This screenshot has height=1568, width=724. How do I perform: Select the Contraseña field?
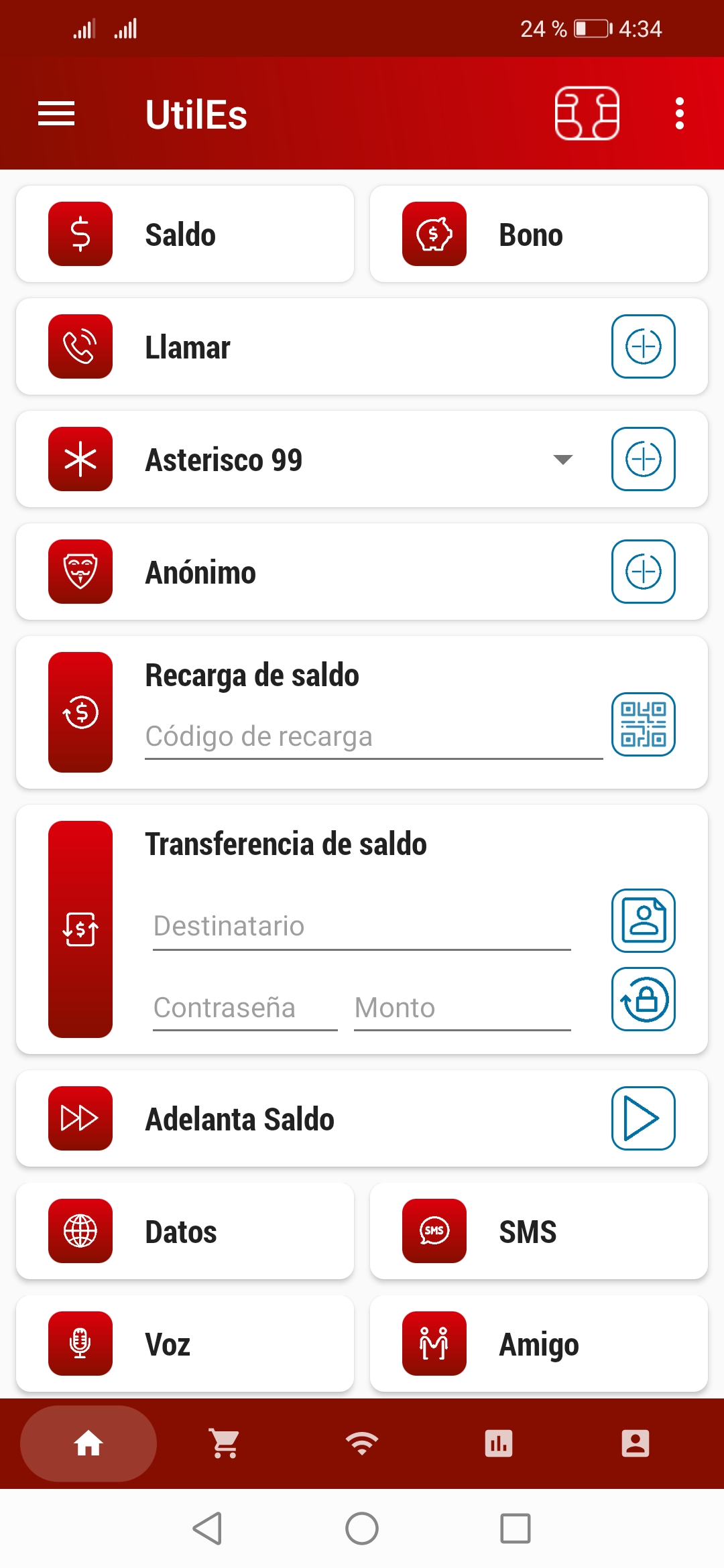point(245,1008)
